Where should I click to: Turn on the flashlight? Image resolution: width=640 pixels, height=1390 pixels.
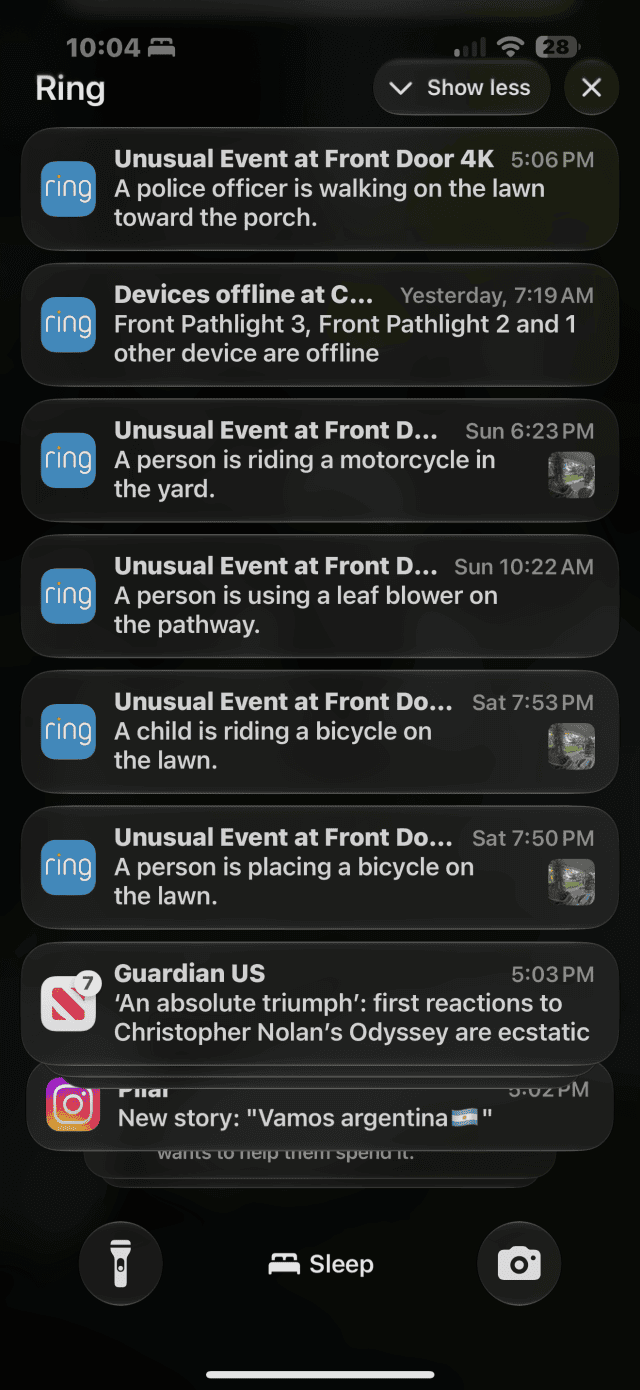(x=120, y=1264)
